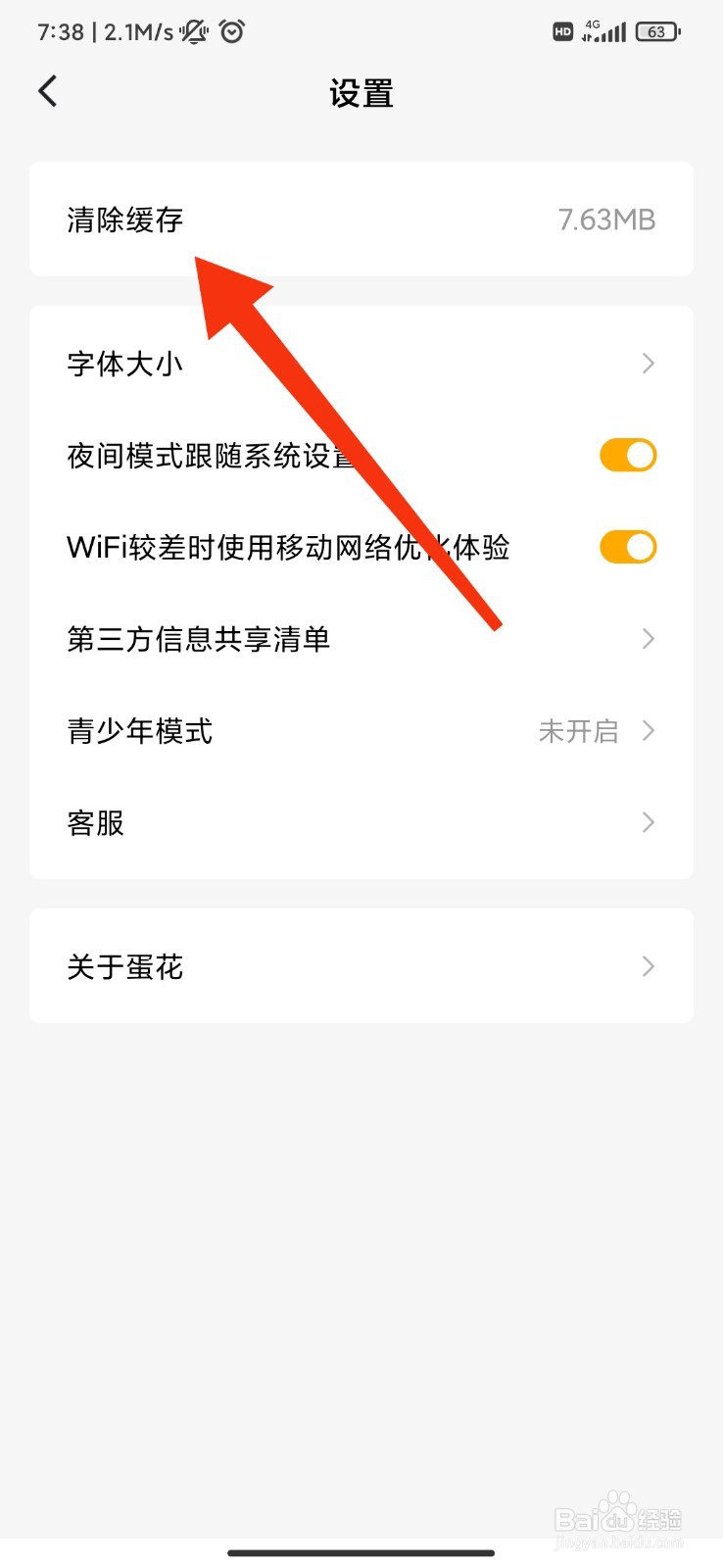Click the battery indicator showing 63
The height and width of the screenshot is (1568, 723).
coord(656,31)
